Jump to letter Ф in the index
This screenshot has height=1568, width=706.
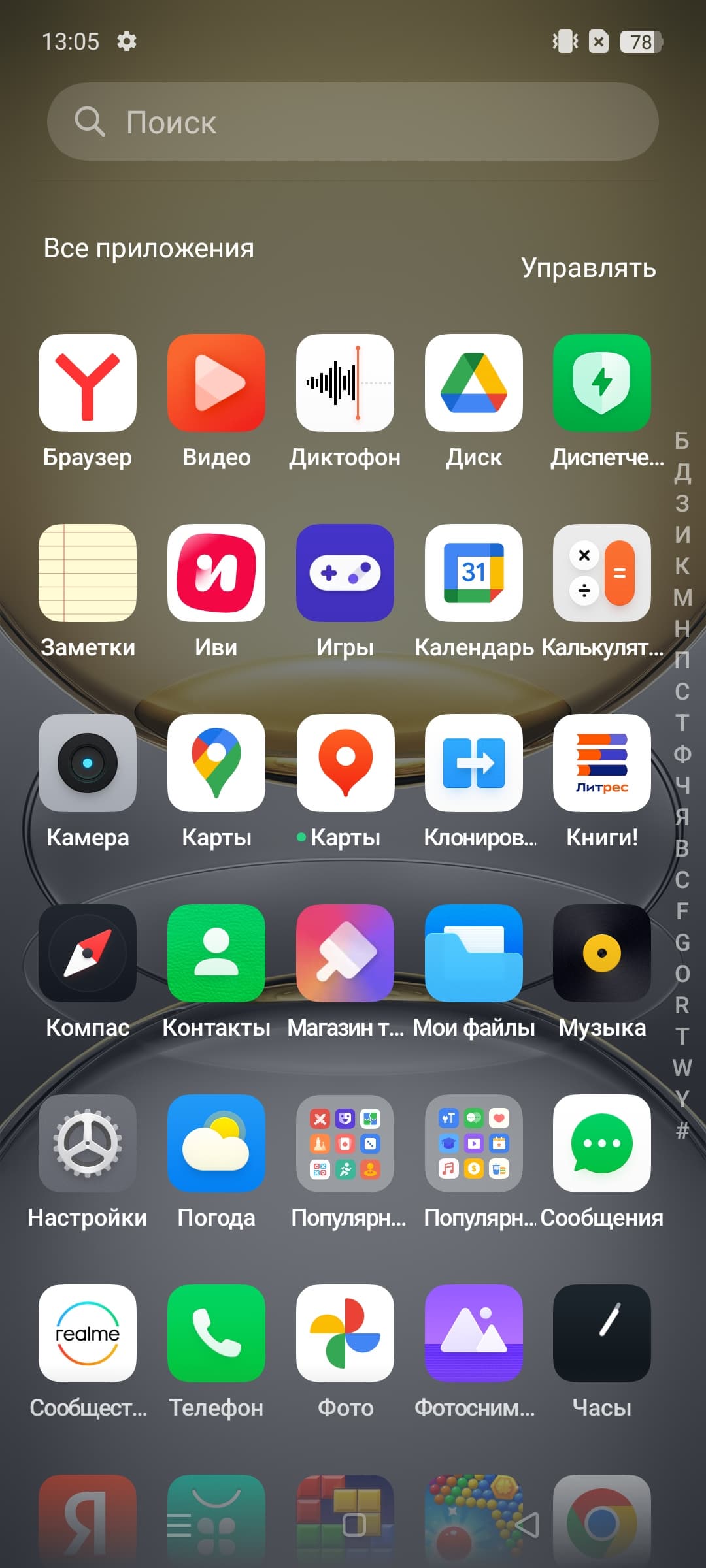point(682,754)
